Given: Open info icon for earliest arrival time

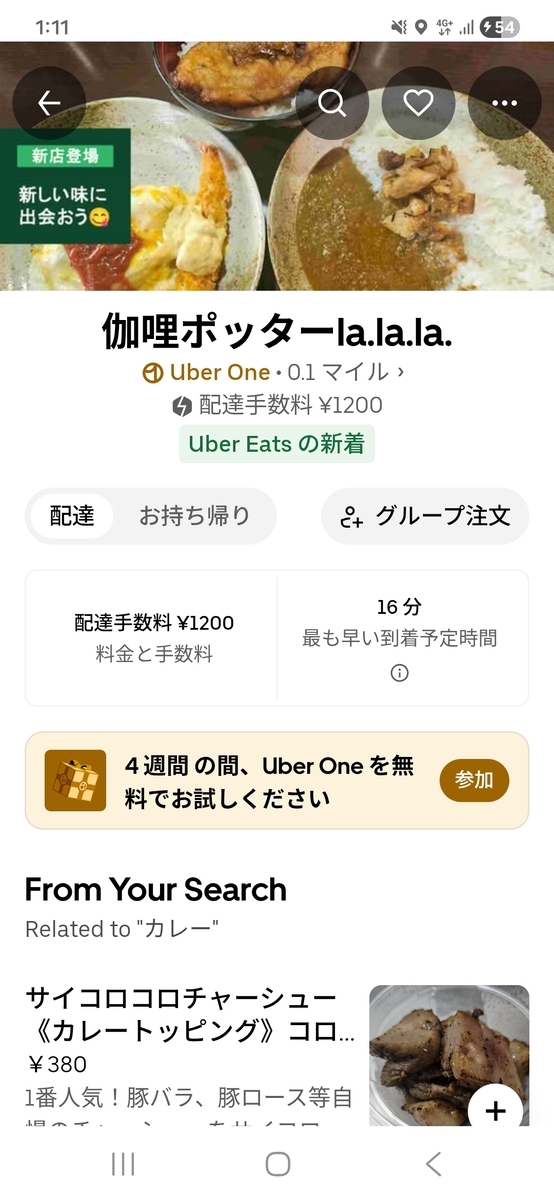Looking at the screenshot, I should 399,673.
